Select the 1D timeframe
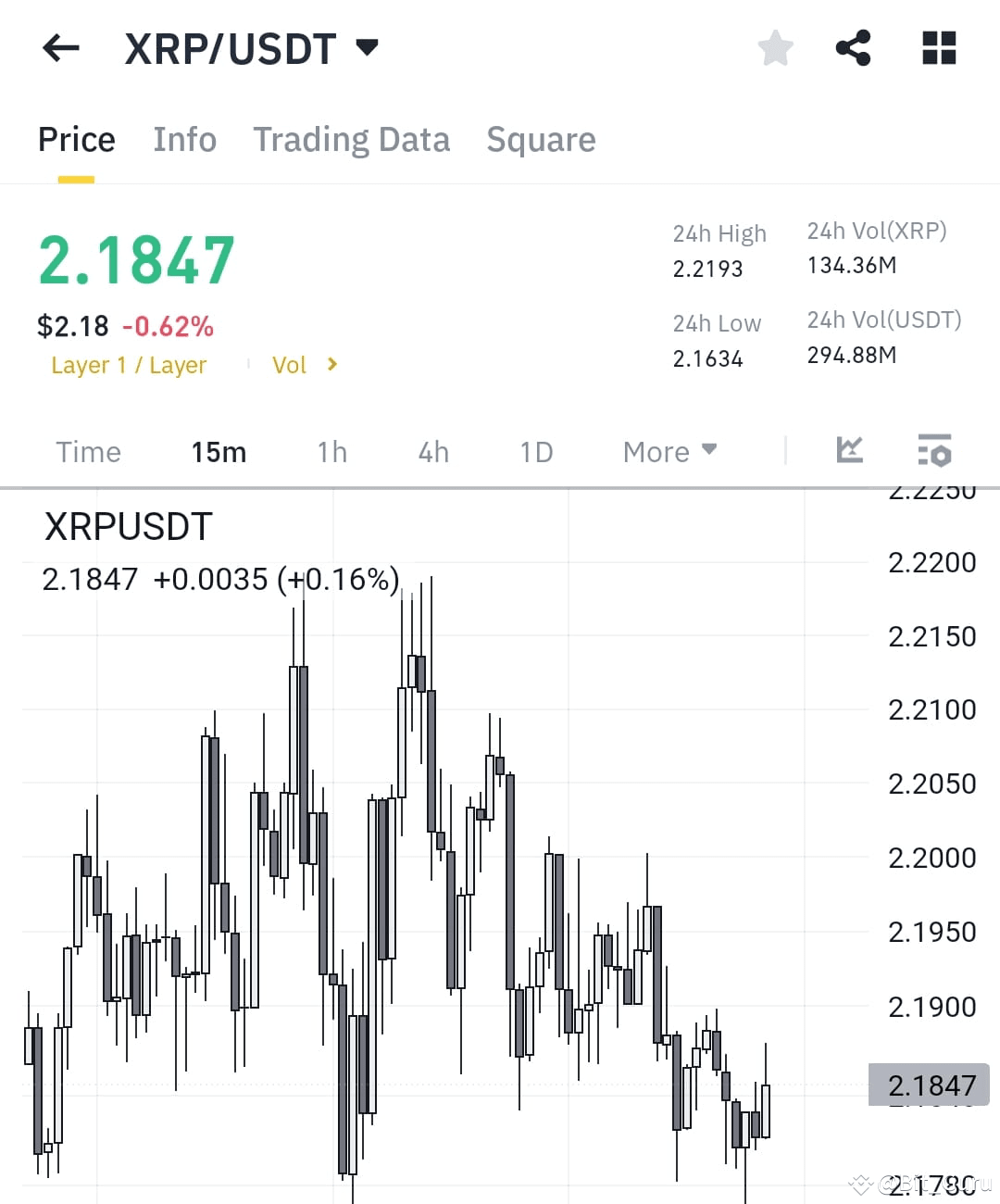1000x1204 pixels. coord(535,452)
